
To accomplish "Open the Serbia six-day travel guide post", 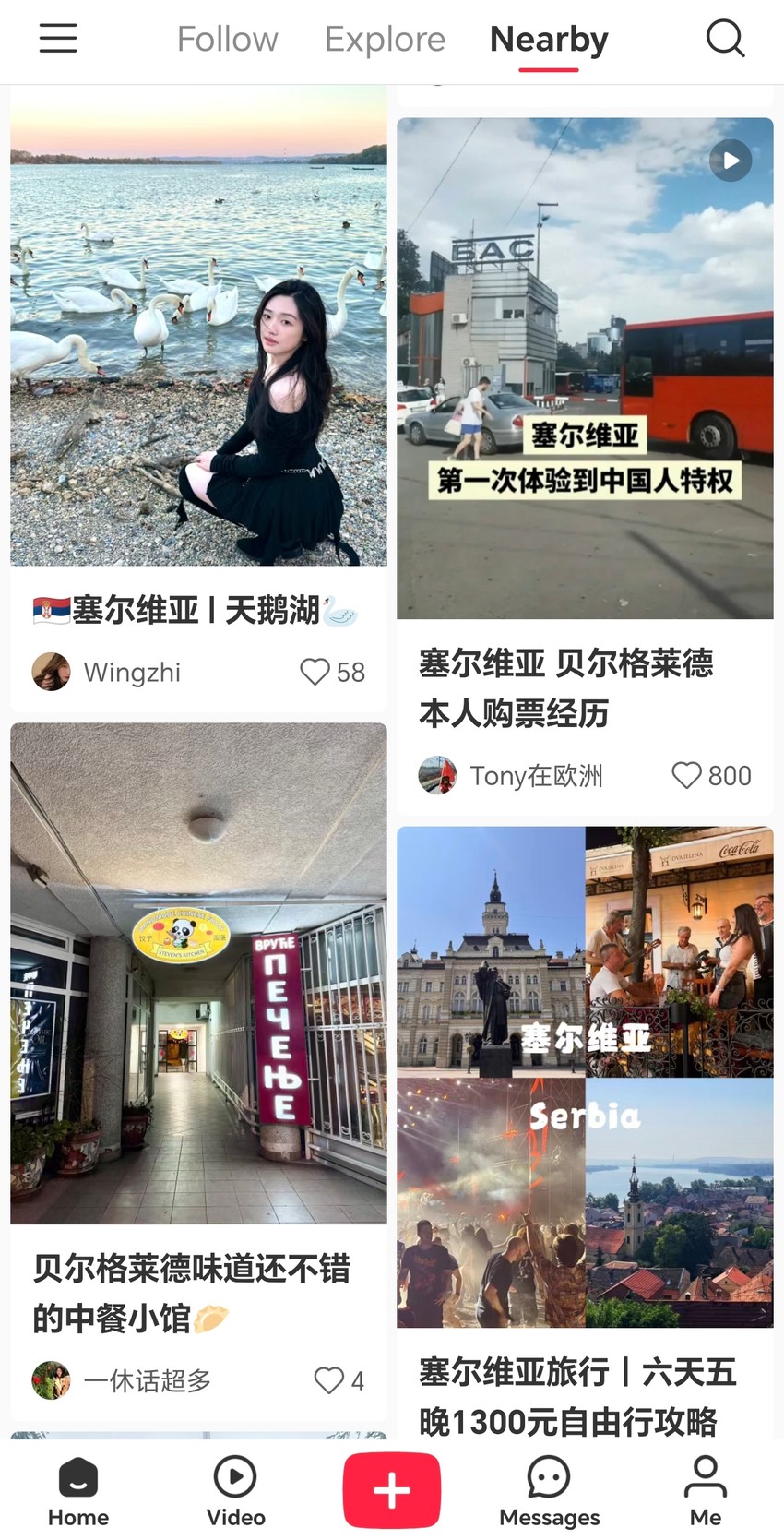I will pos(585,1077).
